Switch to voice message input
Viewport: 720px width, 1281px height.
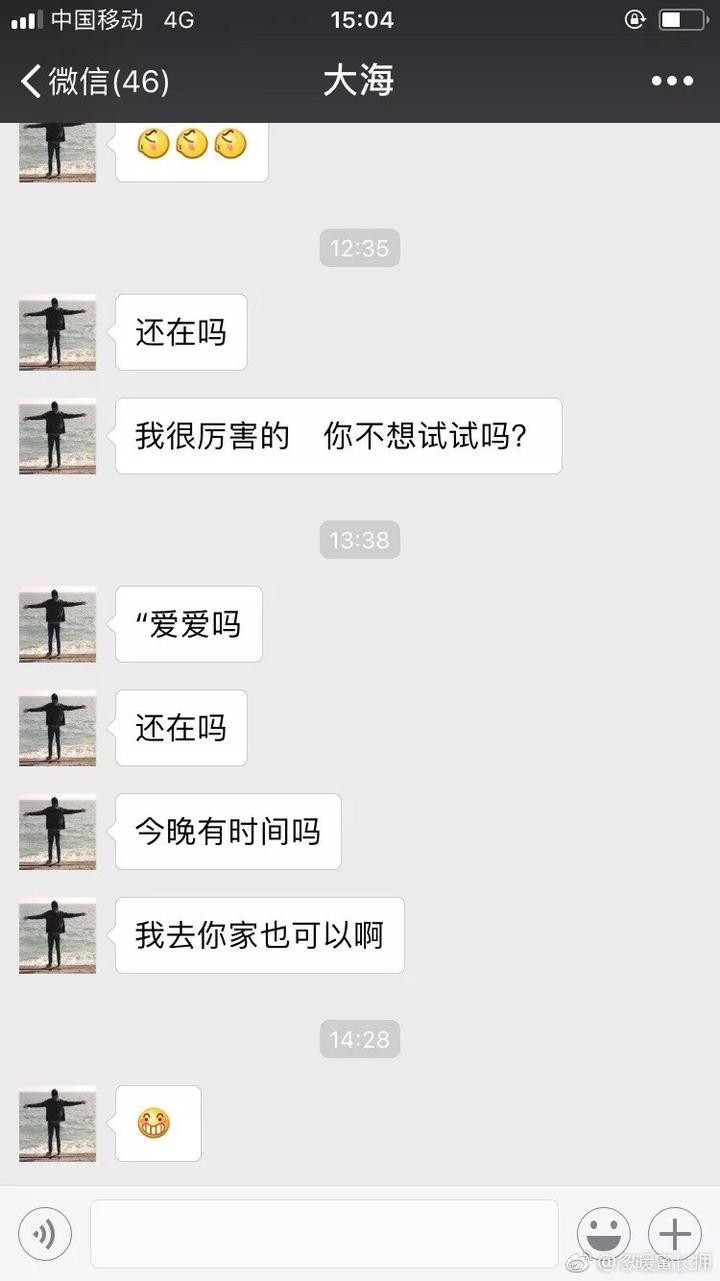[45, 1234]
